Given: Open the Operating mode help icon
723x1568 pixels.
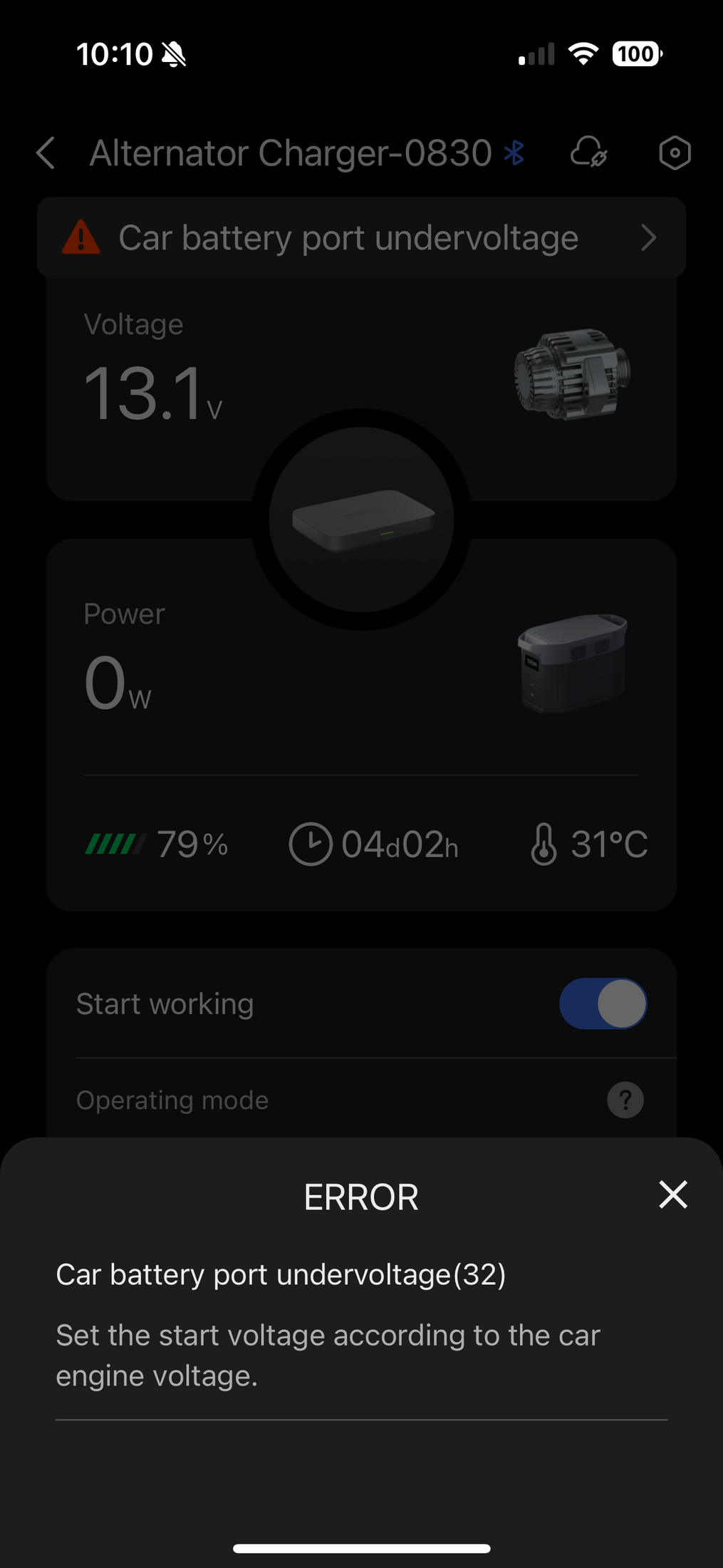Looking at the screenshot, I should click(625, 1100).
